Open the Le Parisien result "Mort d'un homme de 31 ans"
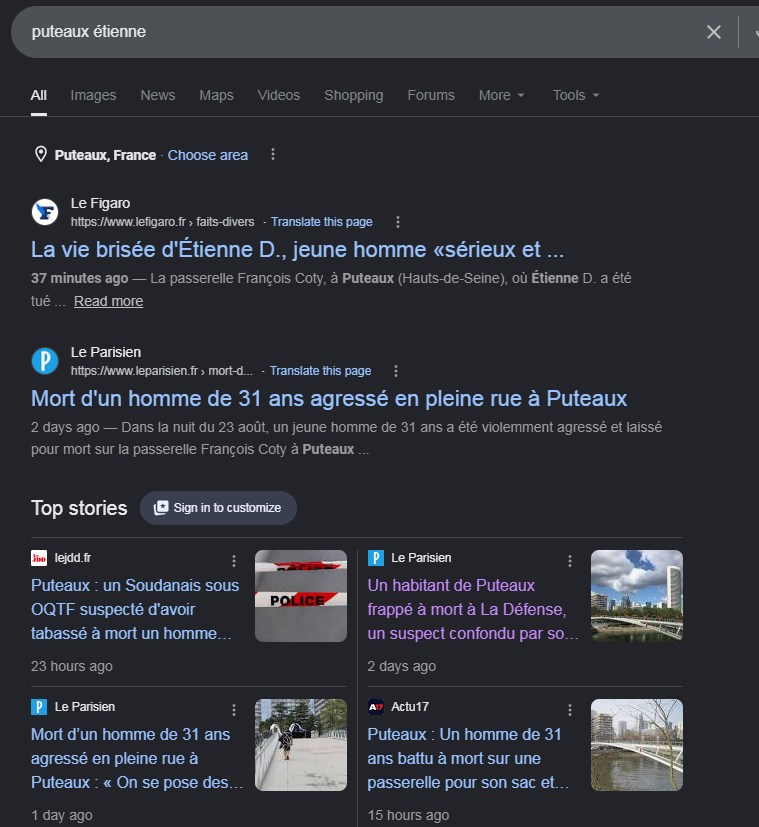 329,399
